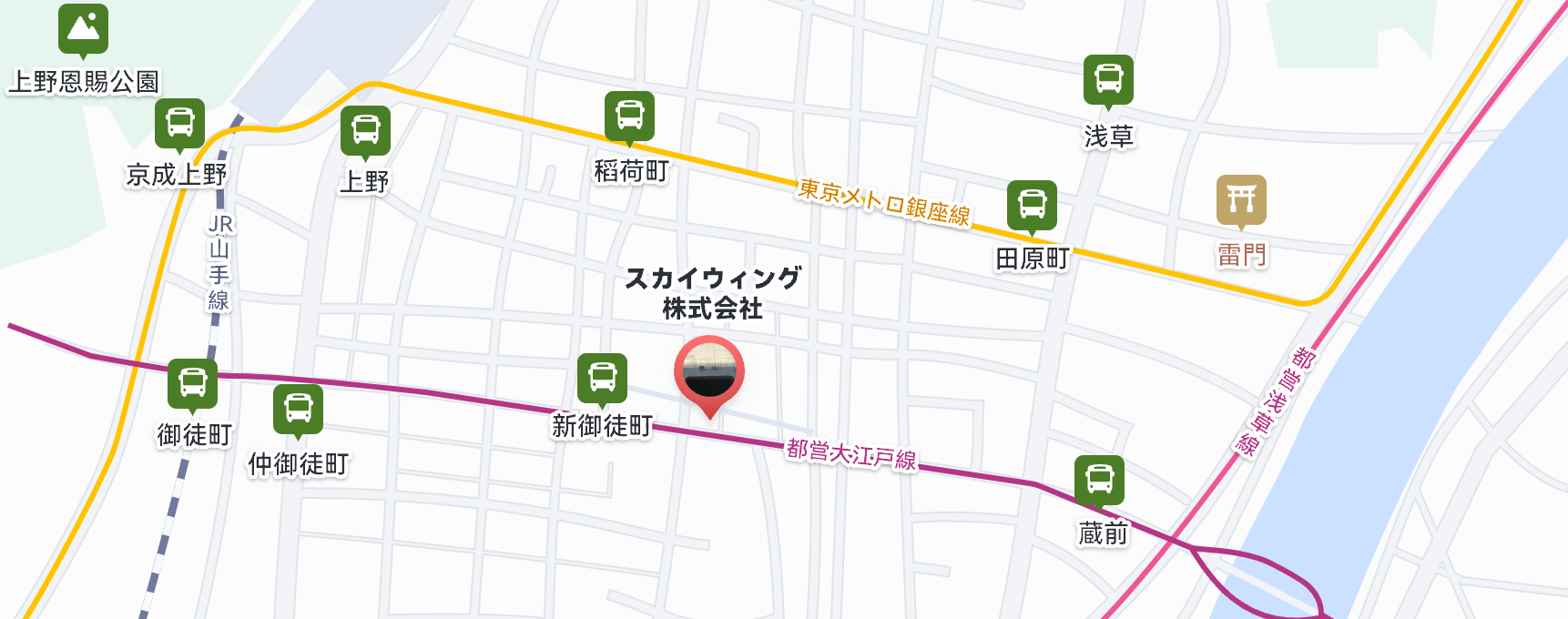Viewport: 1568px width, 619px height.
Task: Open the 上野 station marker
Action: point(365,130)
